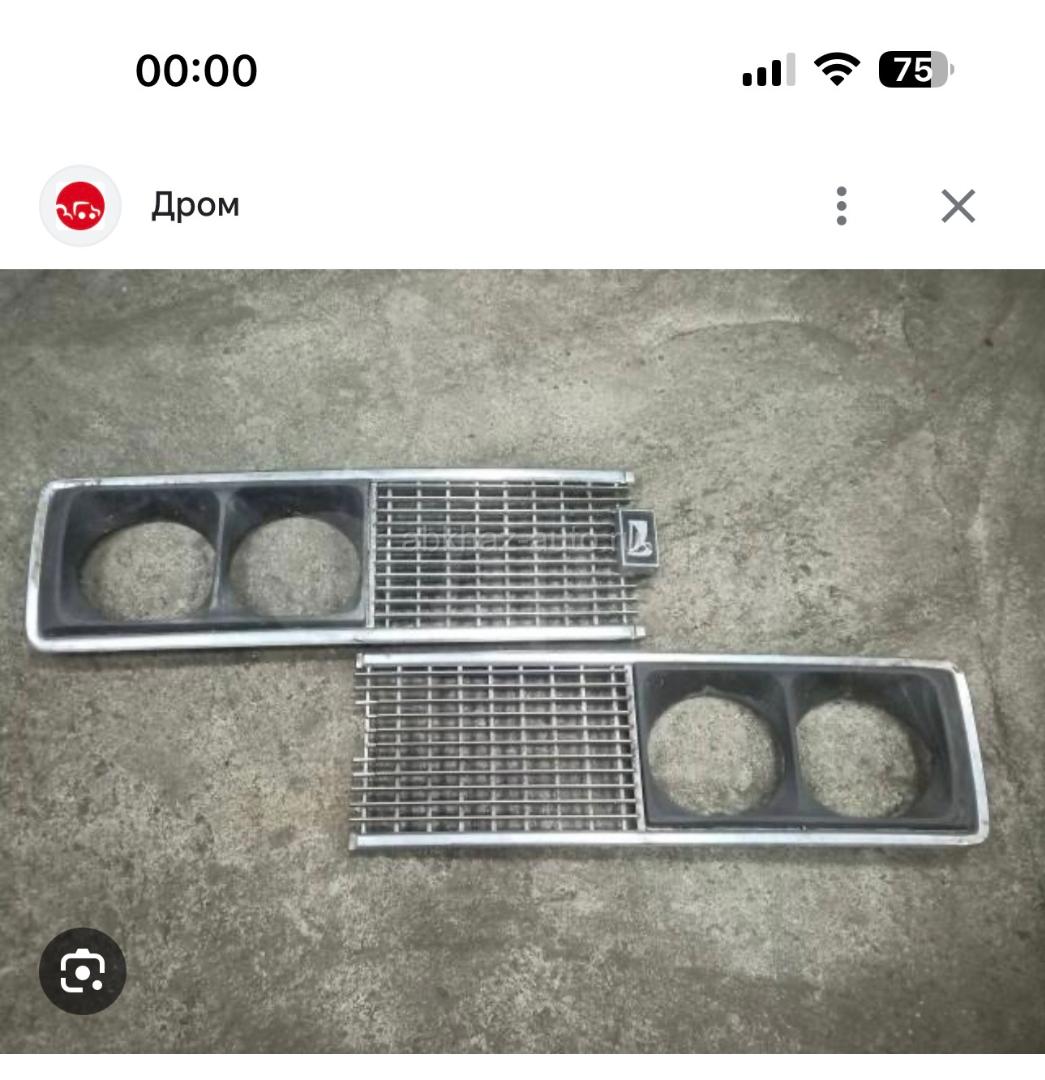Open the Дром source site
This screenshot has width=1045, height=1080.
[195, 205]
